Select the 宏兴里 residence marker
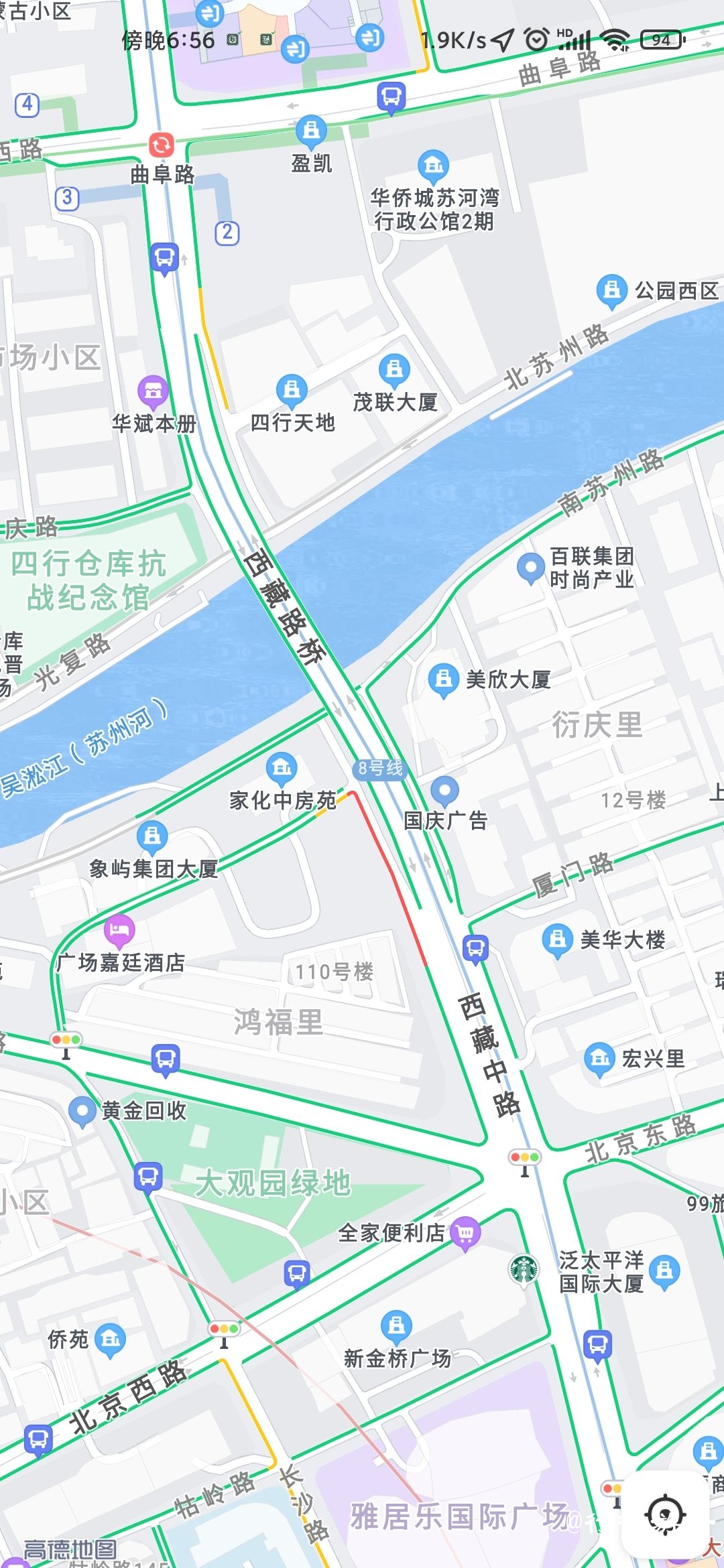Image resolution: width=724 pixels, height=1568 pixels. tap(600, 1060)
